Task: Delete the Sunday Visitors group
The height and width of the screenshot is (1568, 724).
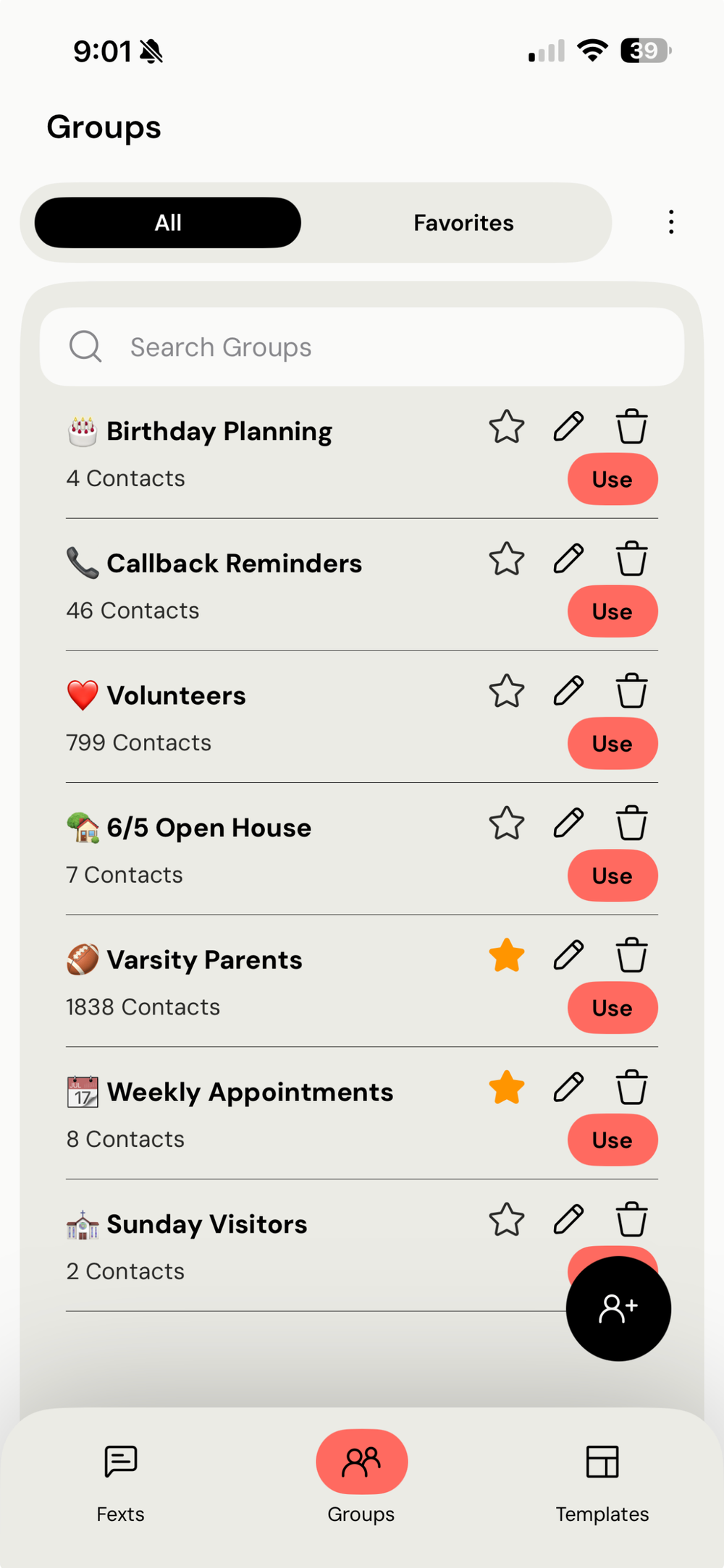Action: pos(631,1220)
